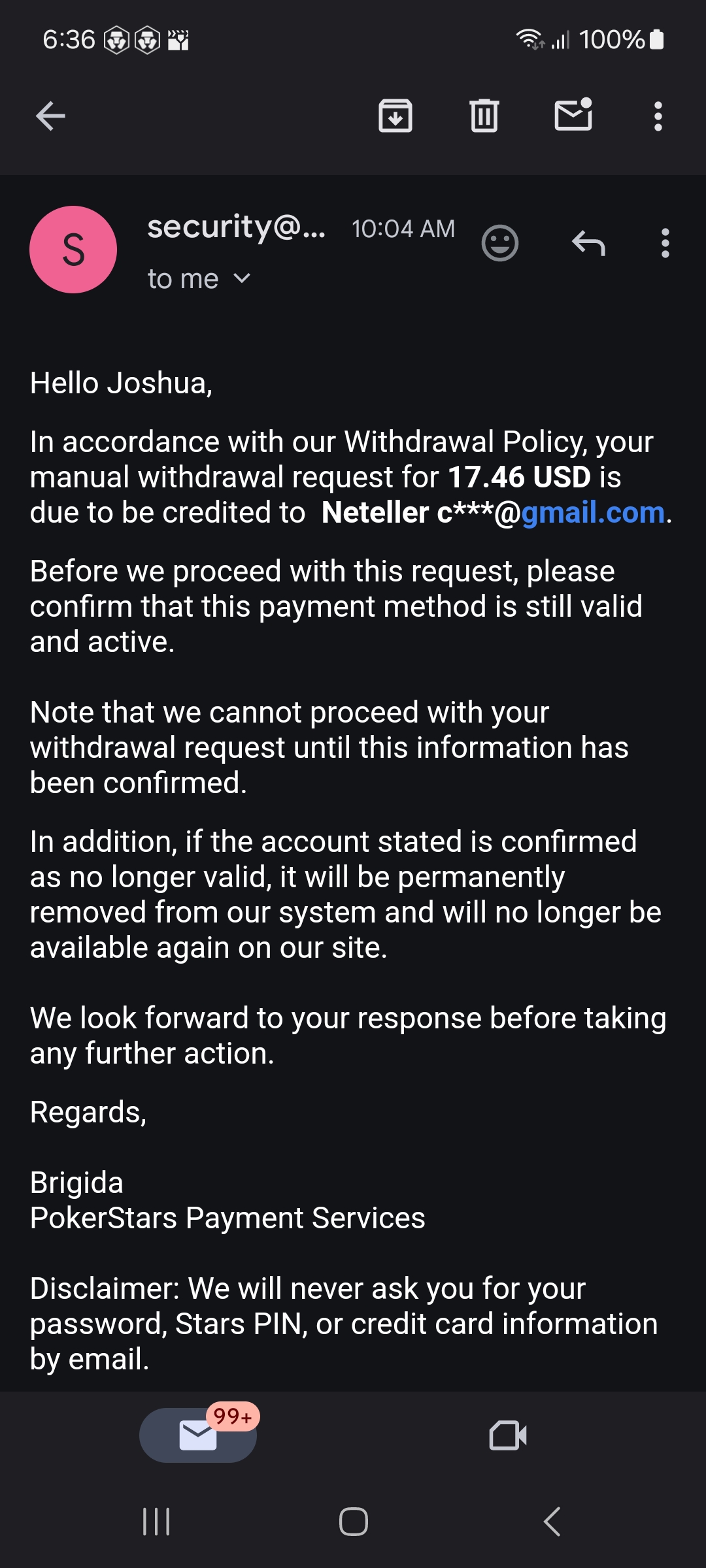Open the recent apps view
706x1568 pixels.
click(x=156, y=1522)
